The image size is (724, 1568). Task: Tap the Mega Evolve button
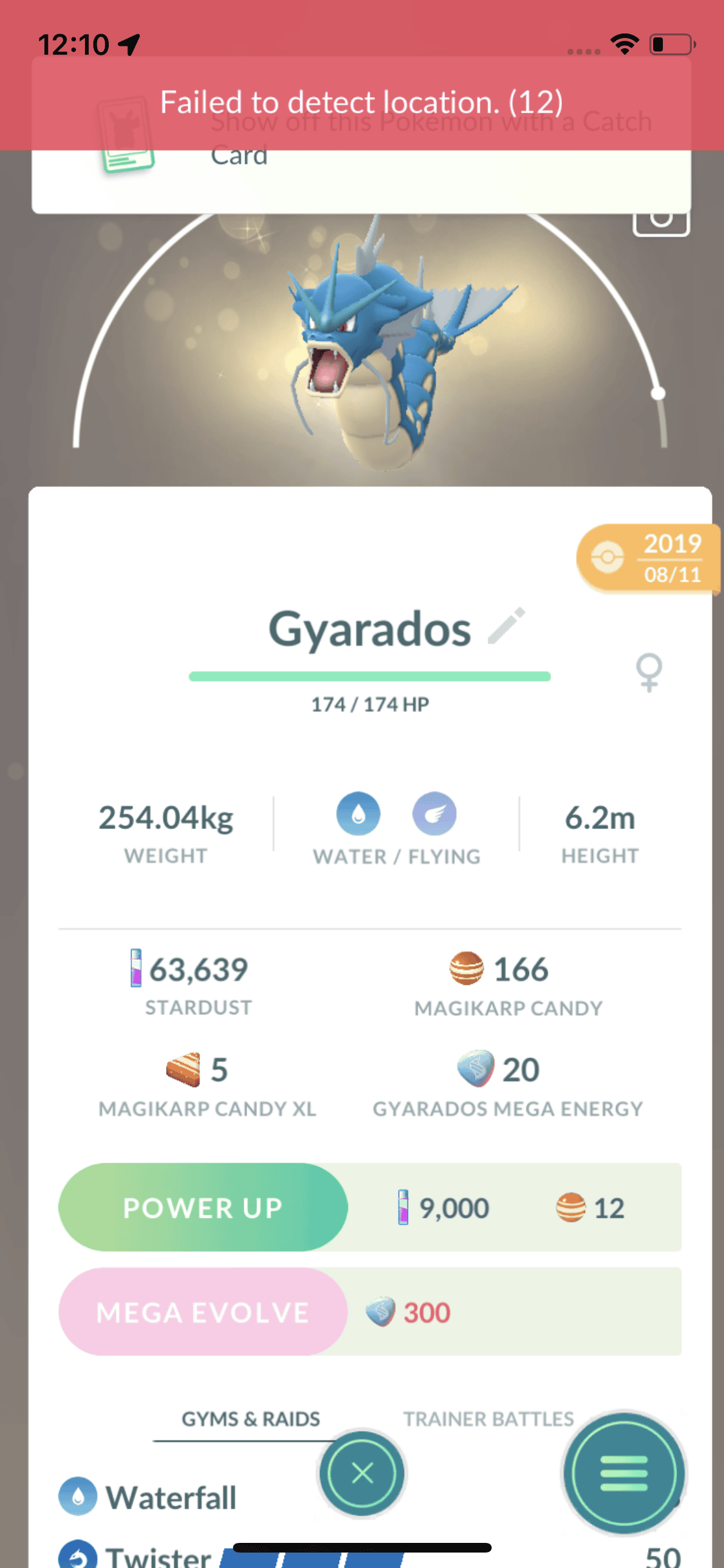203,1312
